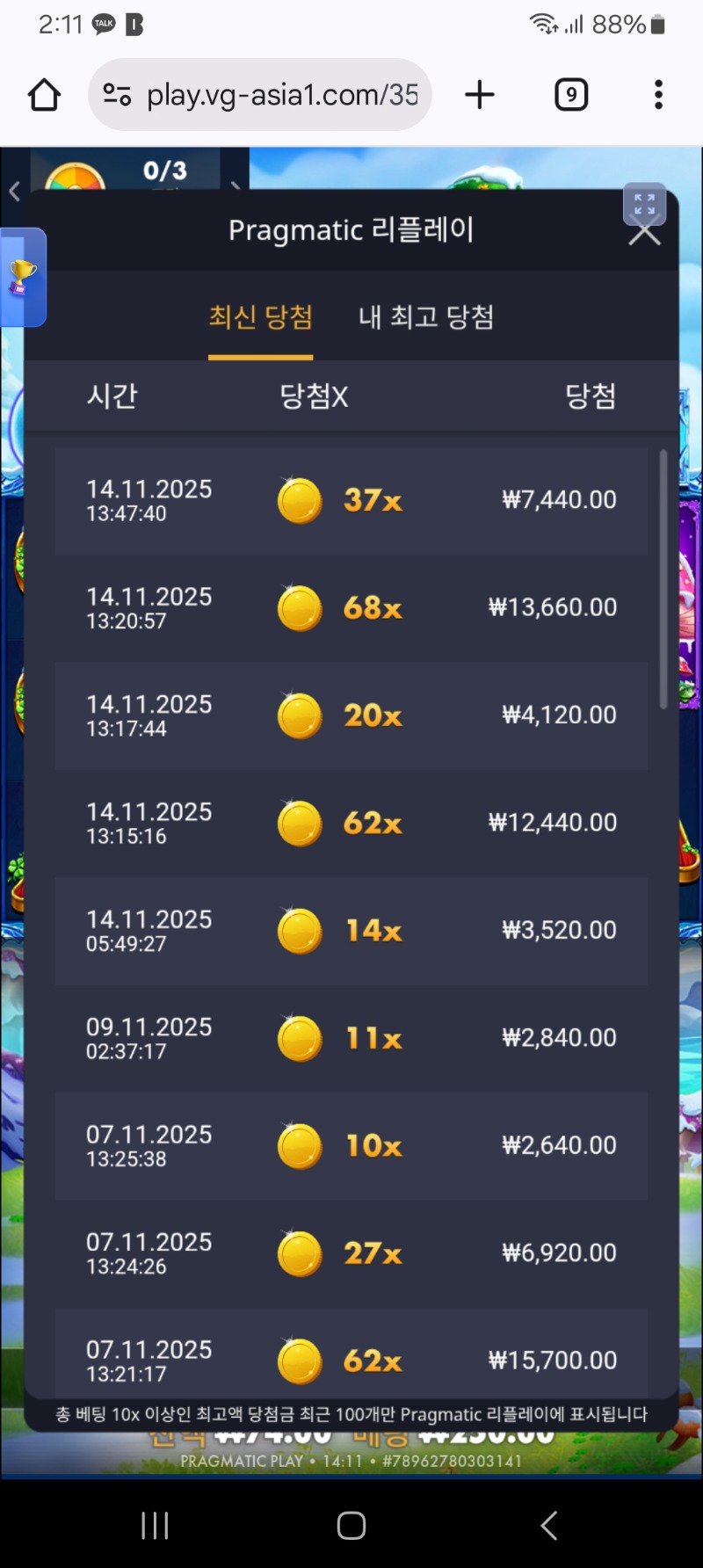
Task: Tap the Android back navigation button
Action: (x=547, y=1527)
